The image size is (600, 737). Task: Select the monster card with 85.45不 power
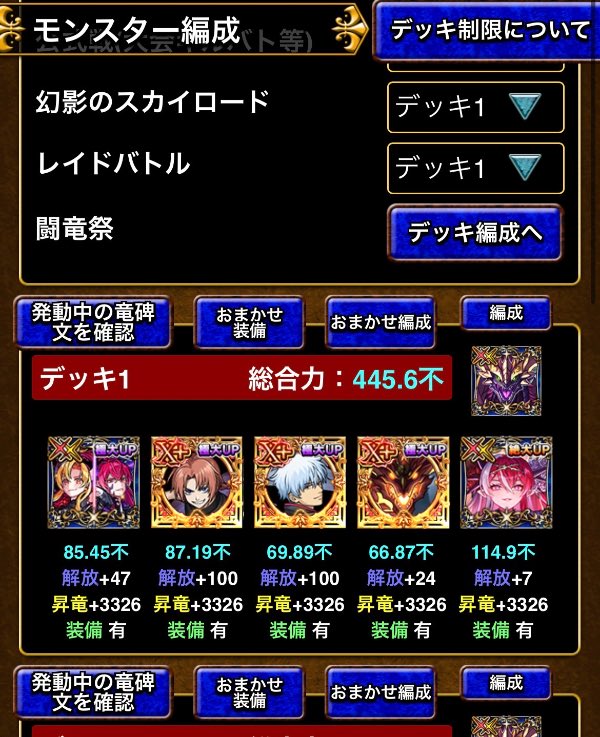pyautogui.click(x=93, y=482)
